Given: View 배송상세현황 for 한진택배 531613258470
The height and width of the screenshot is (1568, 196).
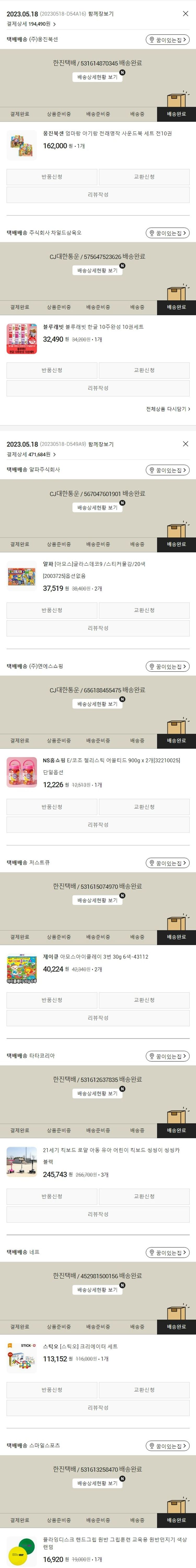Looking at the screenshot, I should (97, 1483).
